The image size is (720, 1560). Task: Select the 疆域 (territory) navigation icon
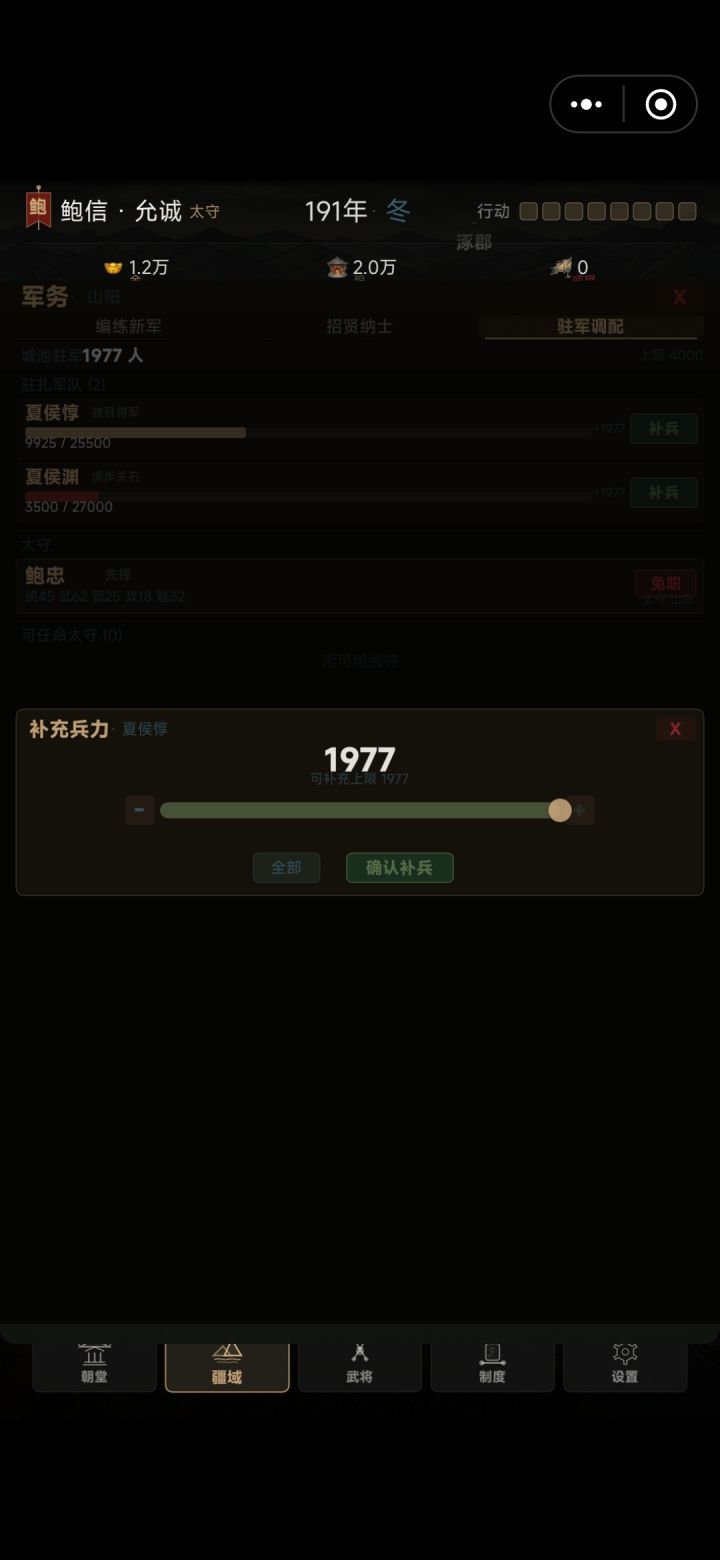pos(227,1367)
